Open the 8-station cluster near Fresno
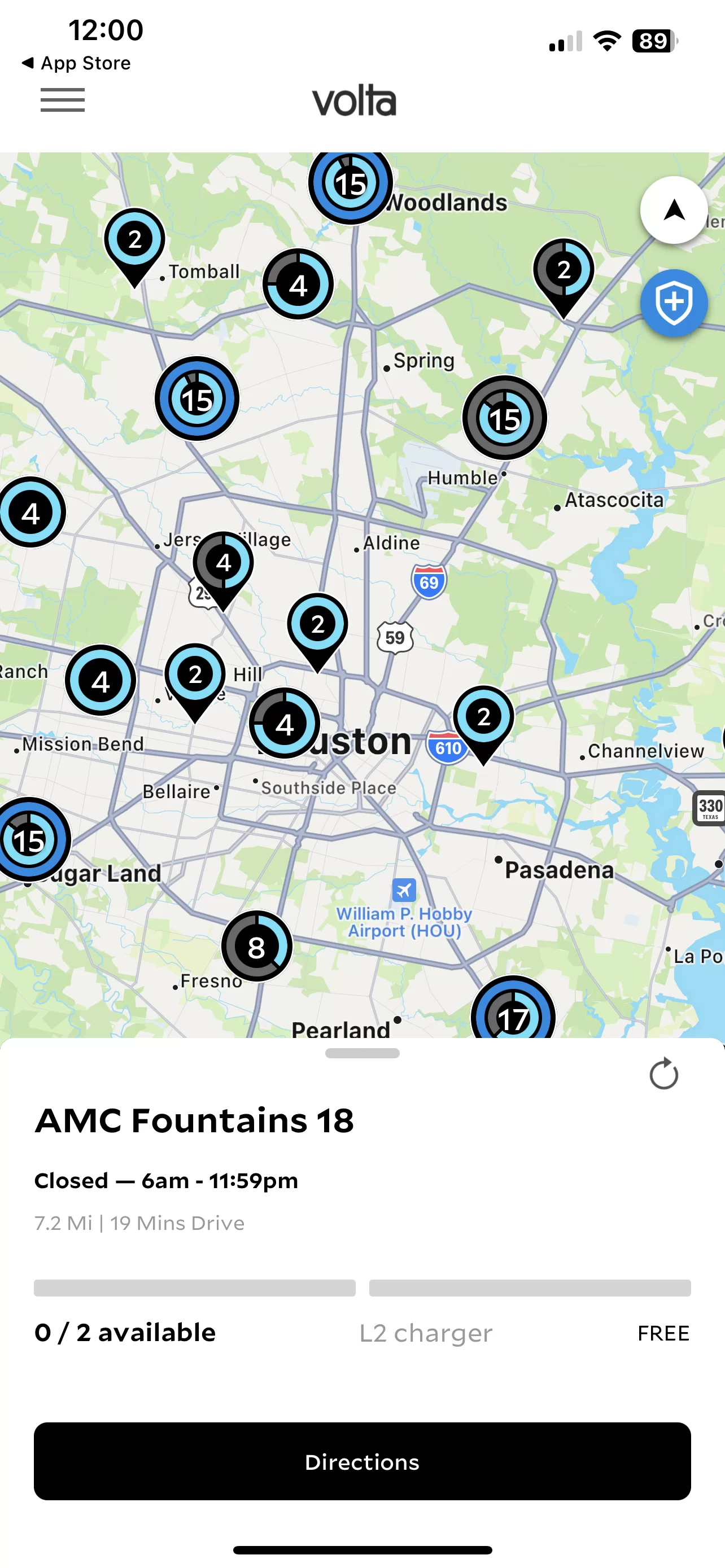Image resolution: width=725 pixels, height=1568 pixels. pos(257,947)
